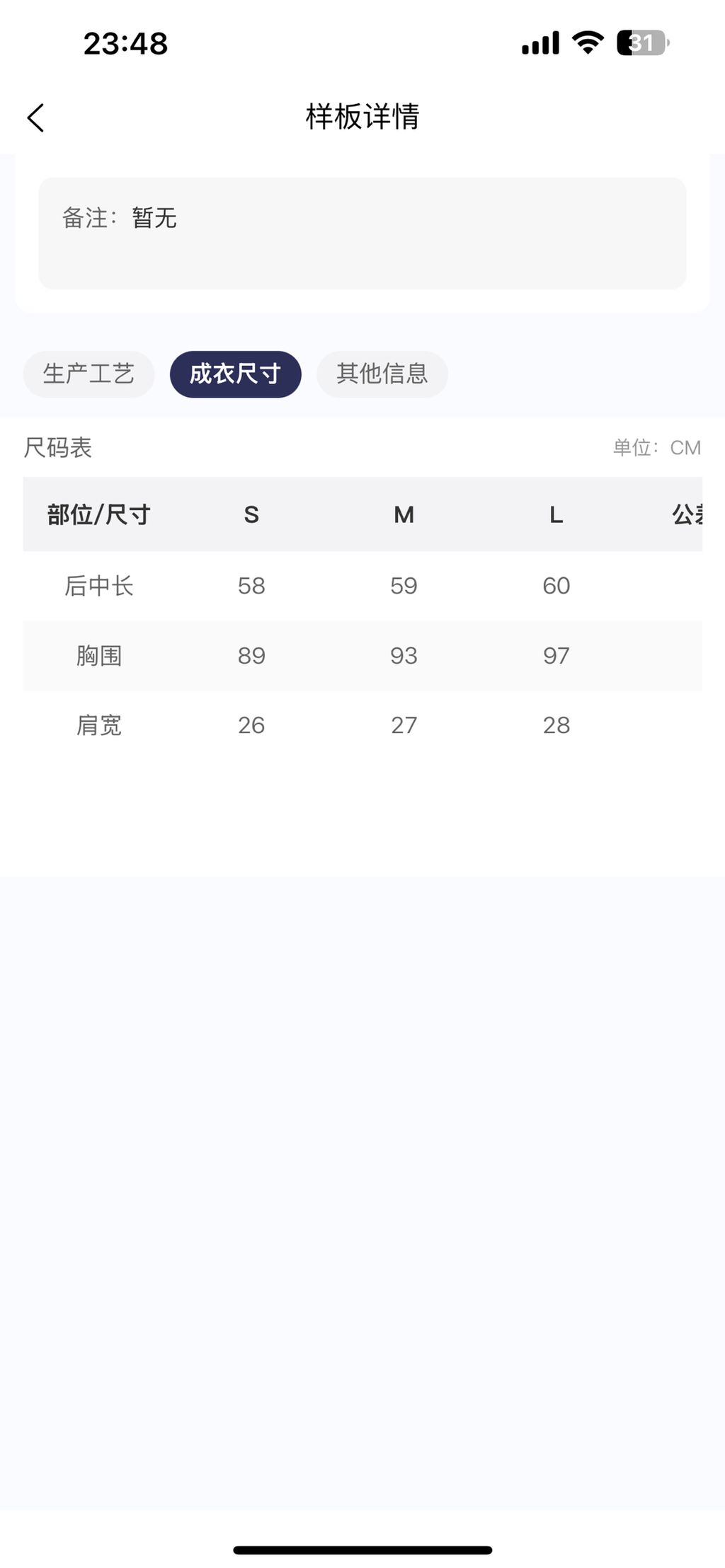
Task: Select the M column header
Action: click(404, 515)
